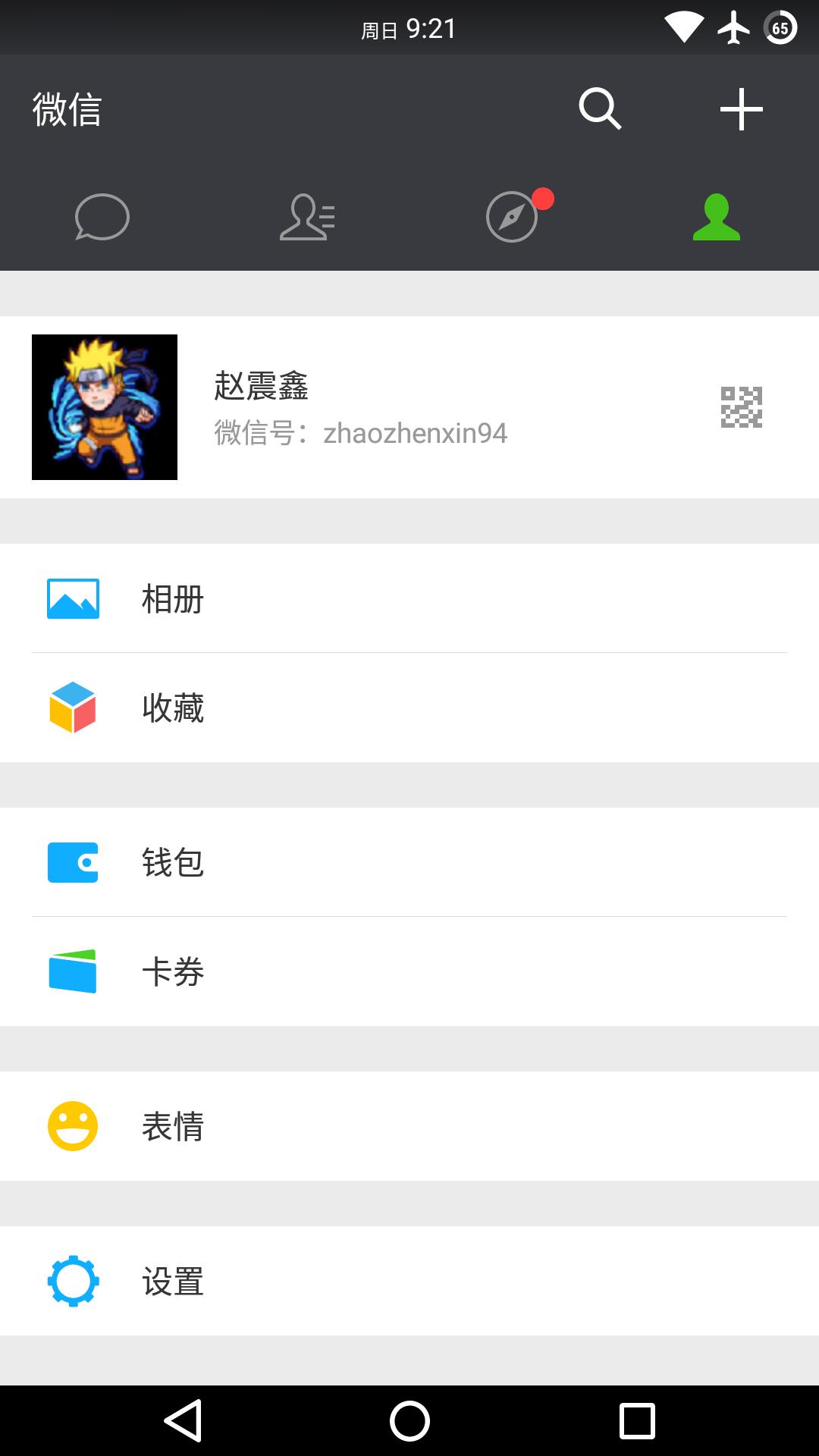Tap the Android home circle button

pos(409,1419)
